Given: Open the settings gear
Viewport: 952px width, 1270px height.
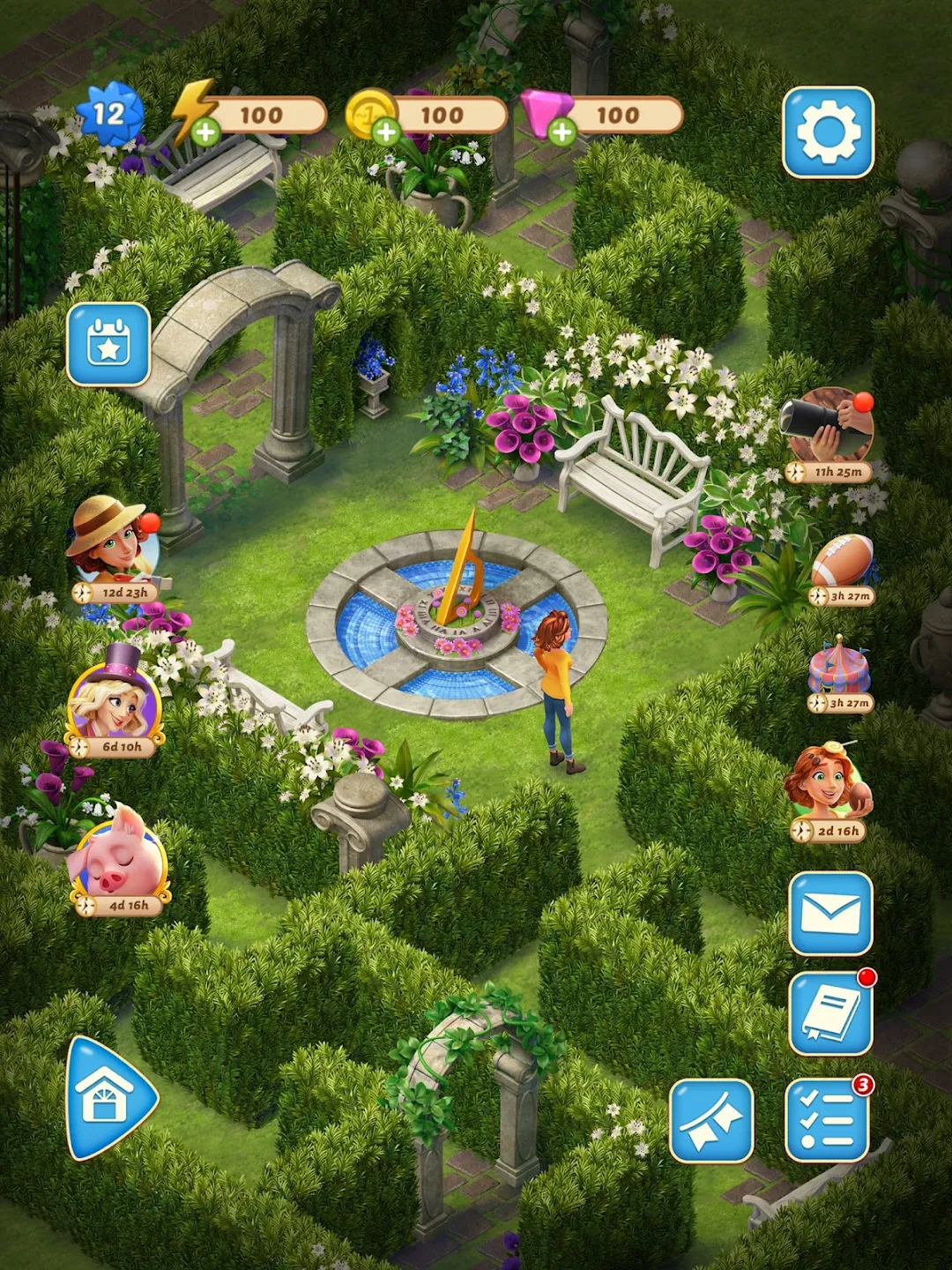Looking at the screenshot, I should coord(828,132).
